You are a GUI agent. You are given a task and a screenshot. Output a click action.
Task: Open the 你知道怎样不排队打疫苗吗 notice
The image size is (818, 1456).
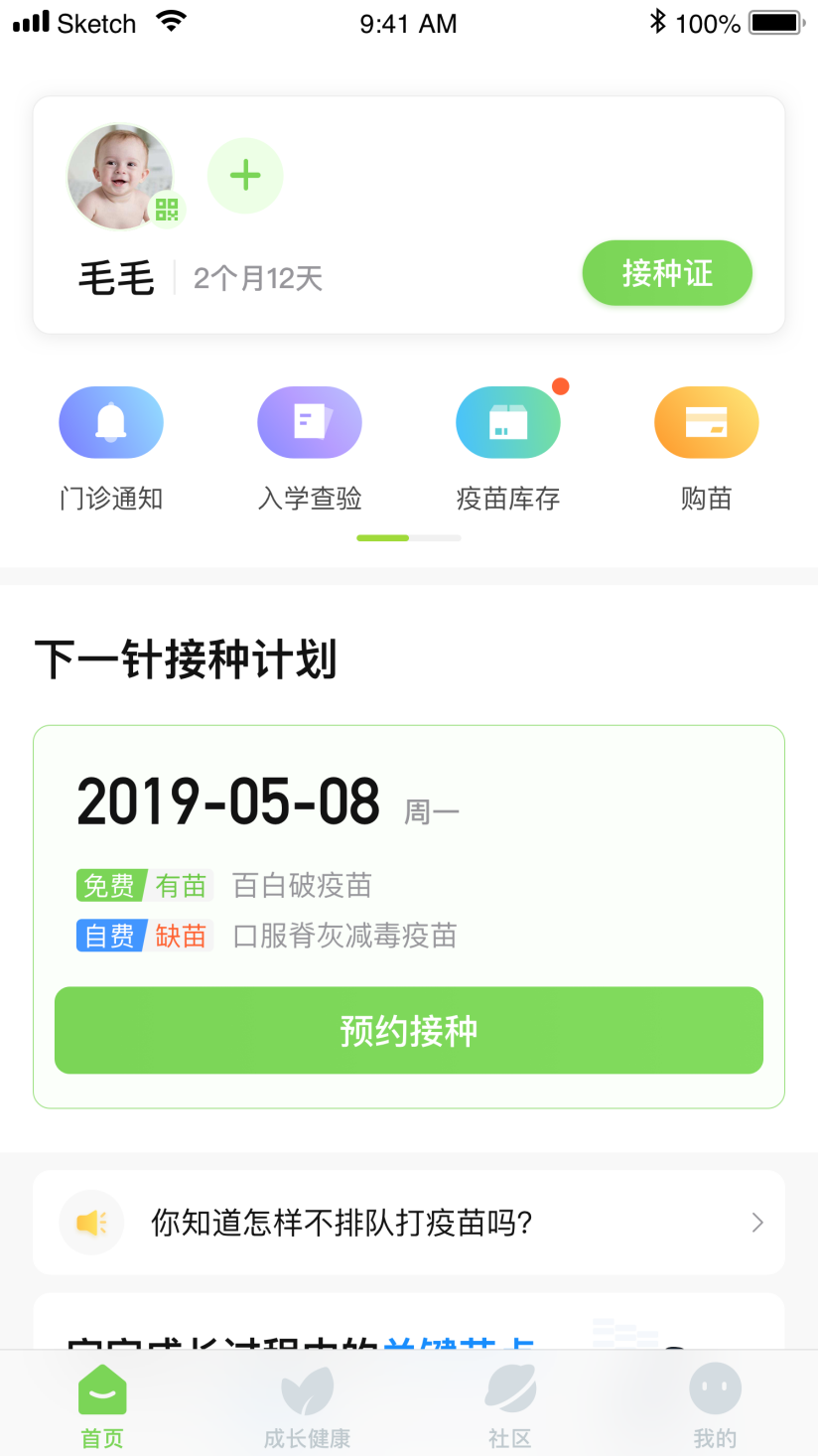pyautogui.click(x=409, y=1222)
